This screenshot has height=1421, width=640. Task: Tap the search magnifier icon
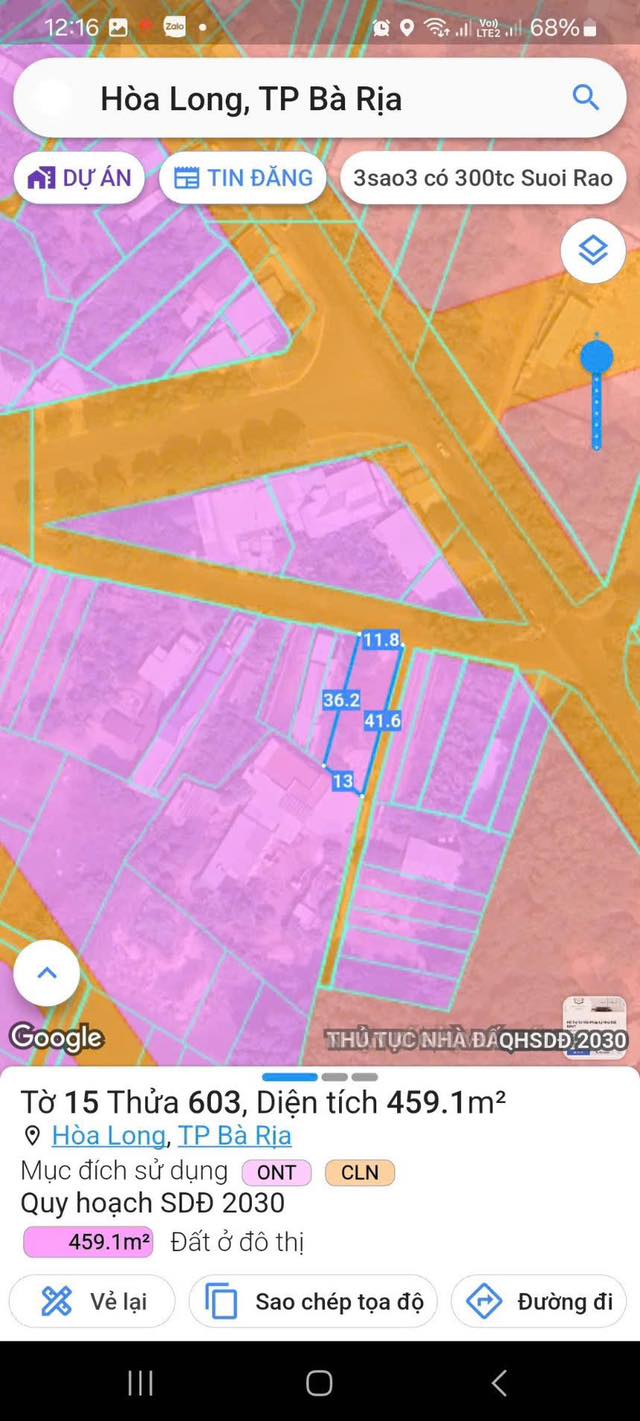click(x=585, y=98)
